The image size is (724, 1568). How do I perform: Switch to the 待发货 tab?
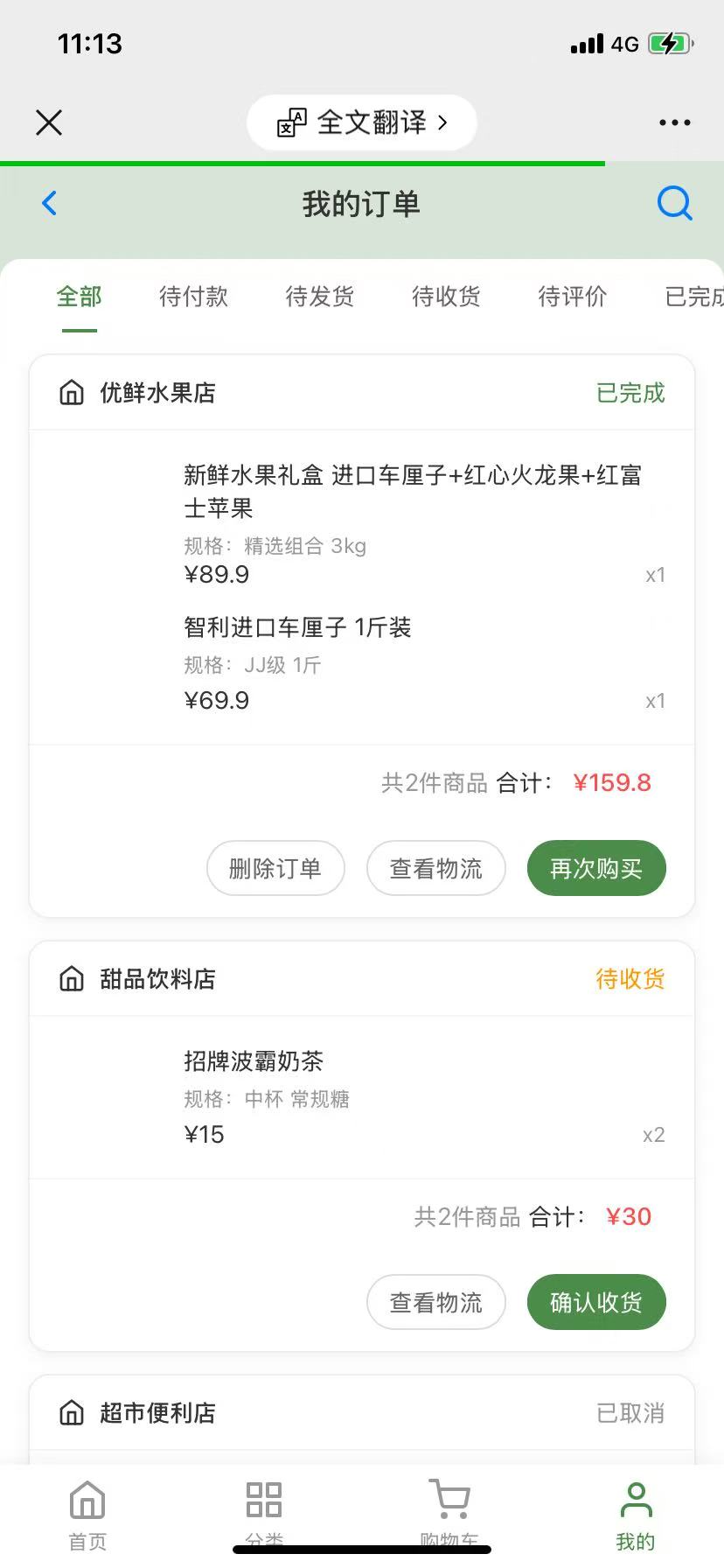pyautogui.click(x=320, y=297)
